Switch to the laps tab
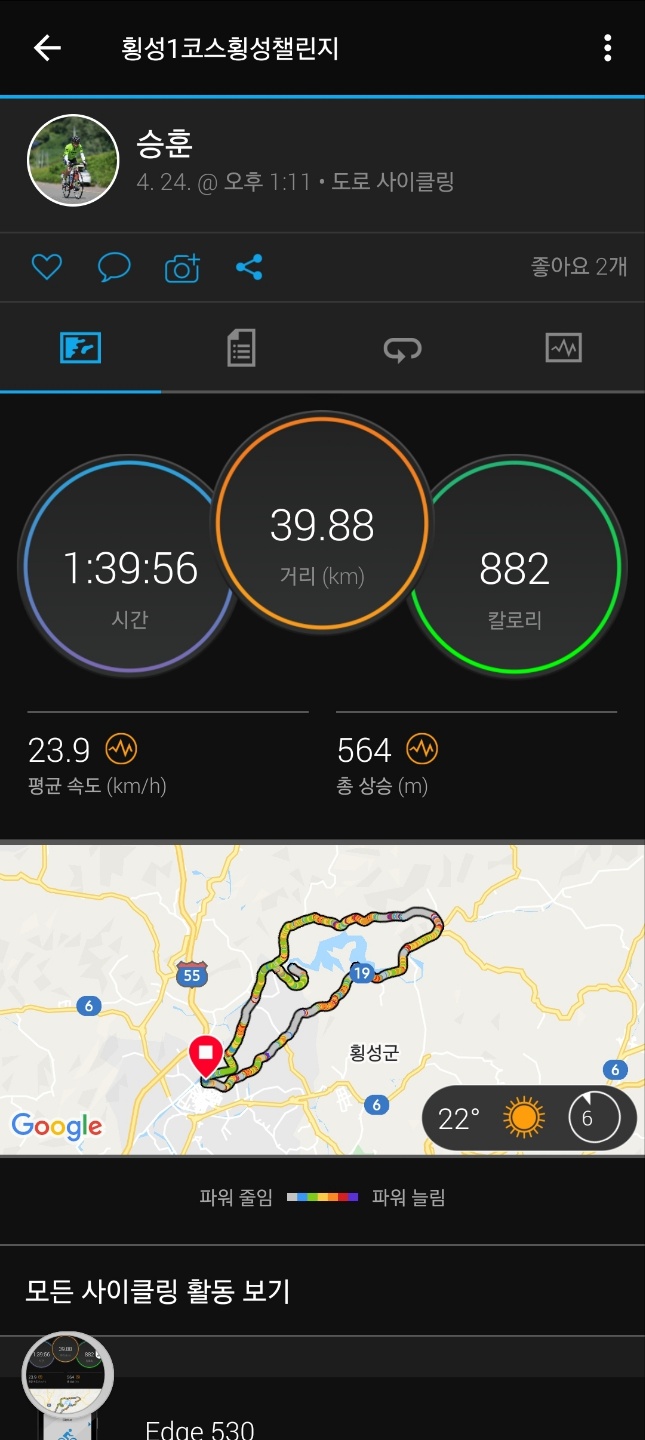The height and width of the screenshot is (1440, 645). point(402,348)
